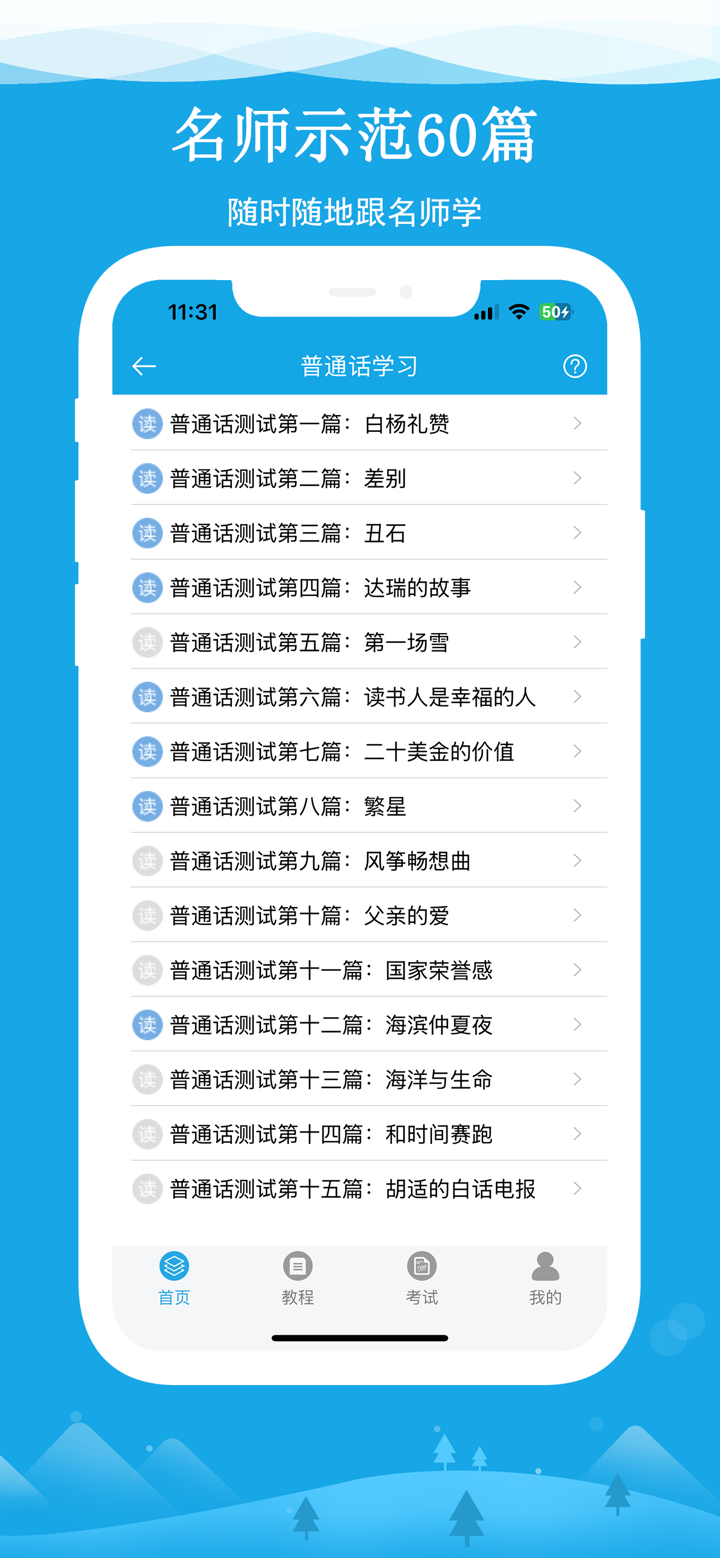
Task: Tap the home indicator bar at screen bottom
Action: point(360,1338)
